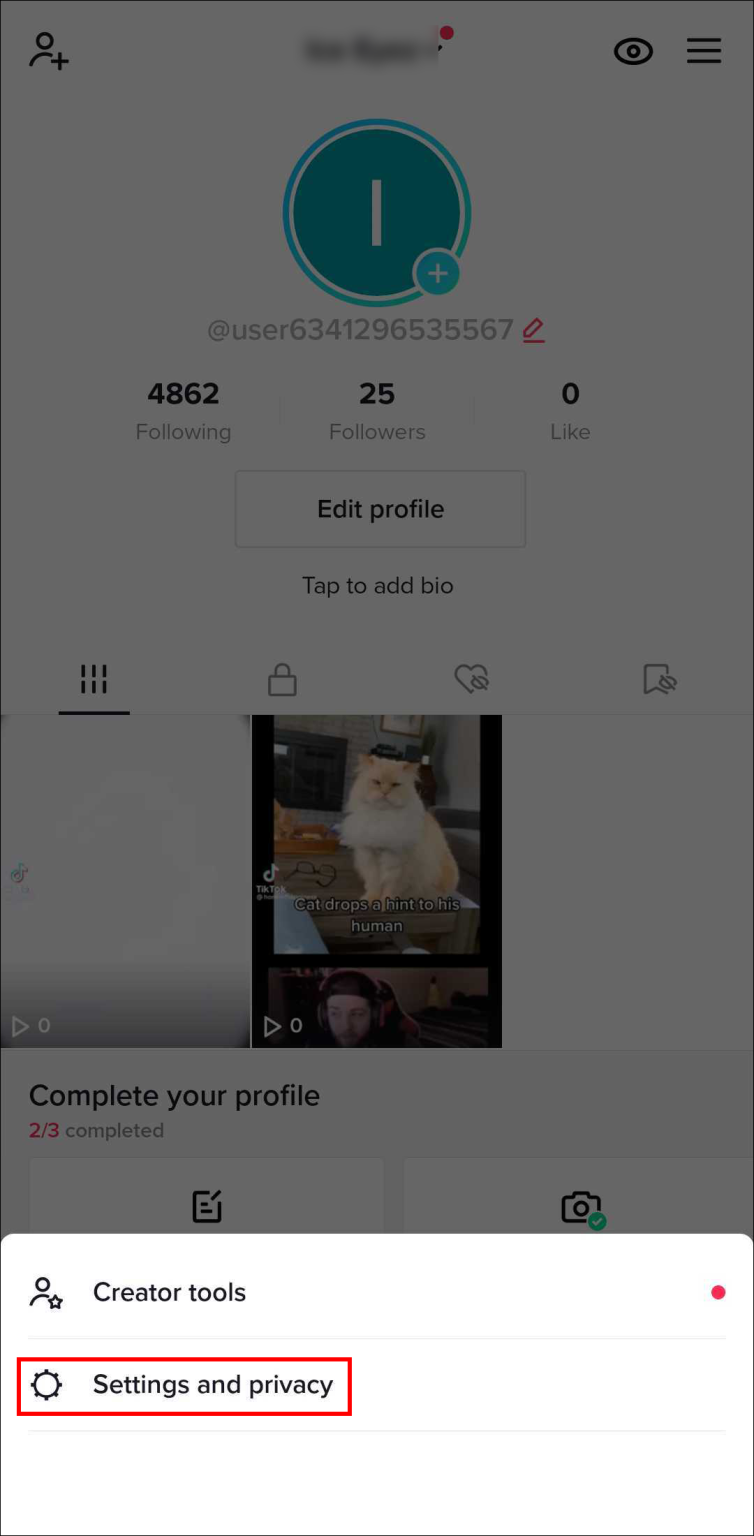This screenshot has height=1536, width=754.
Task: Open the hamburger menu
Action: [x=704, y=52]
